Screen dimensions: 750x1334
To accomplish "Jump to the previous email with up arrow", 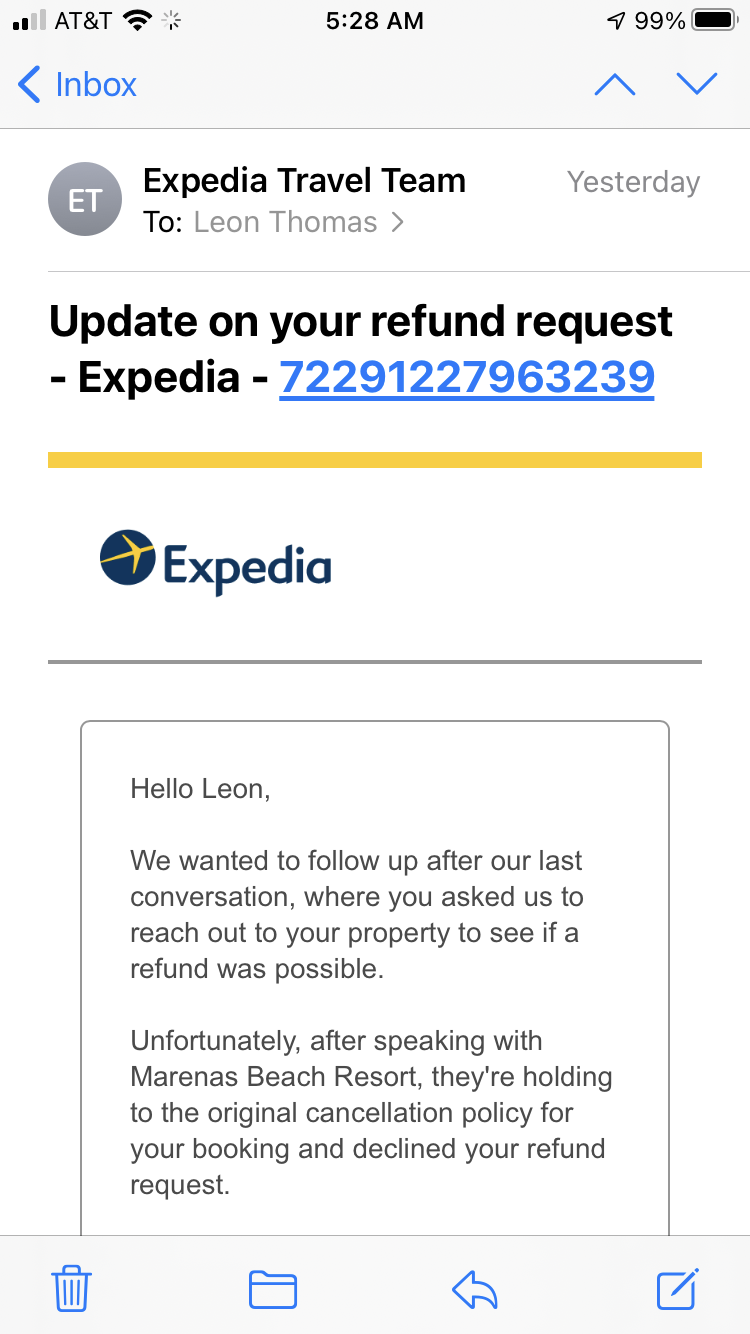I will (614, 85).
